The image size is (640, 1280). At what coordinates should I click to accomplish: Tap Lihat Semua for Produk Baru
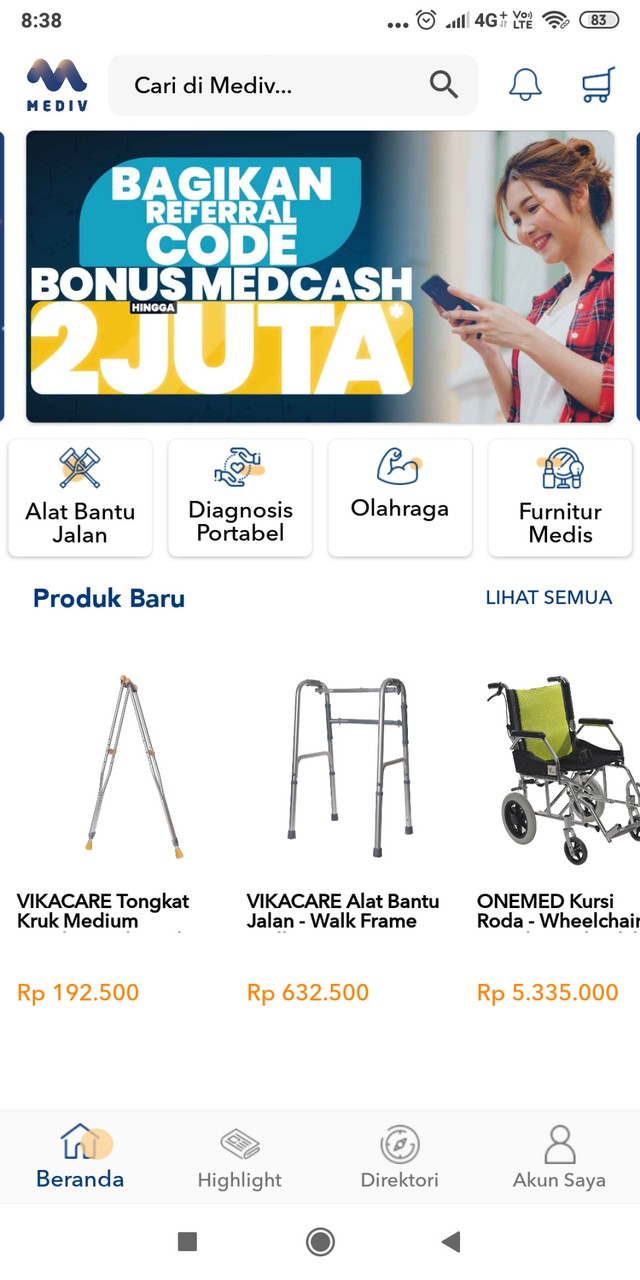pyautogui.click(x=548, y=598)
